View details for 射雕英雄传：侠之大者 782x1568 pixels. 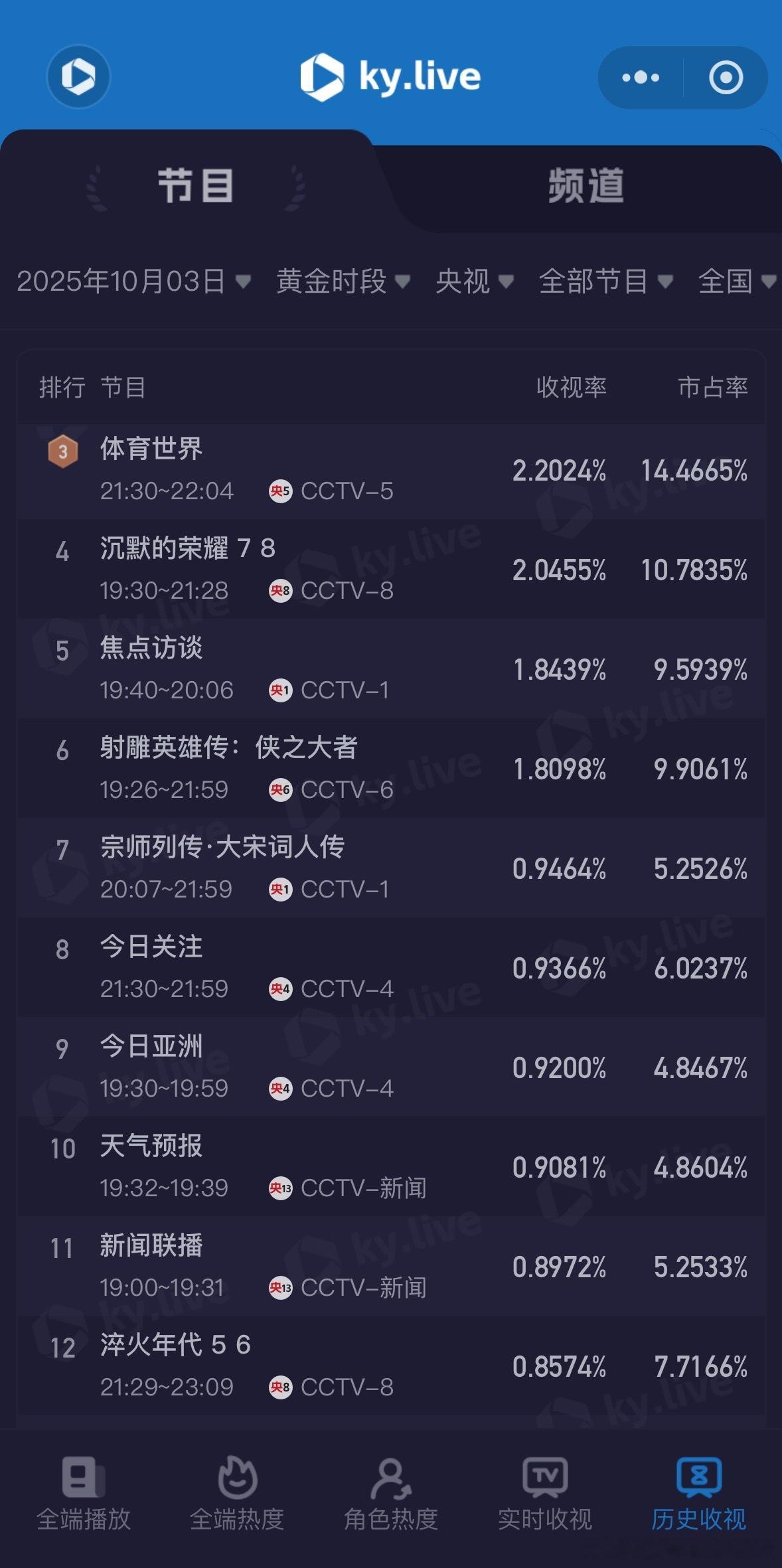pos(391,769)
